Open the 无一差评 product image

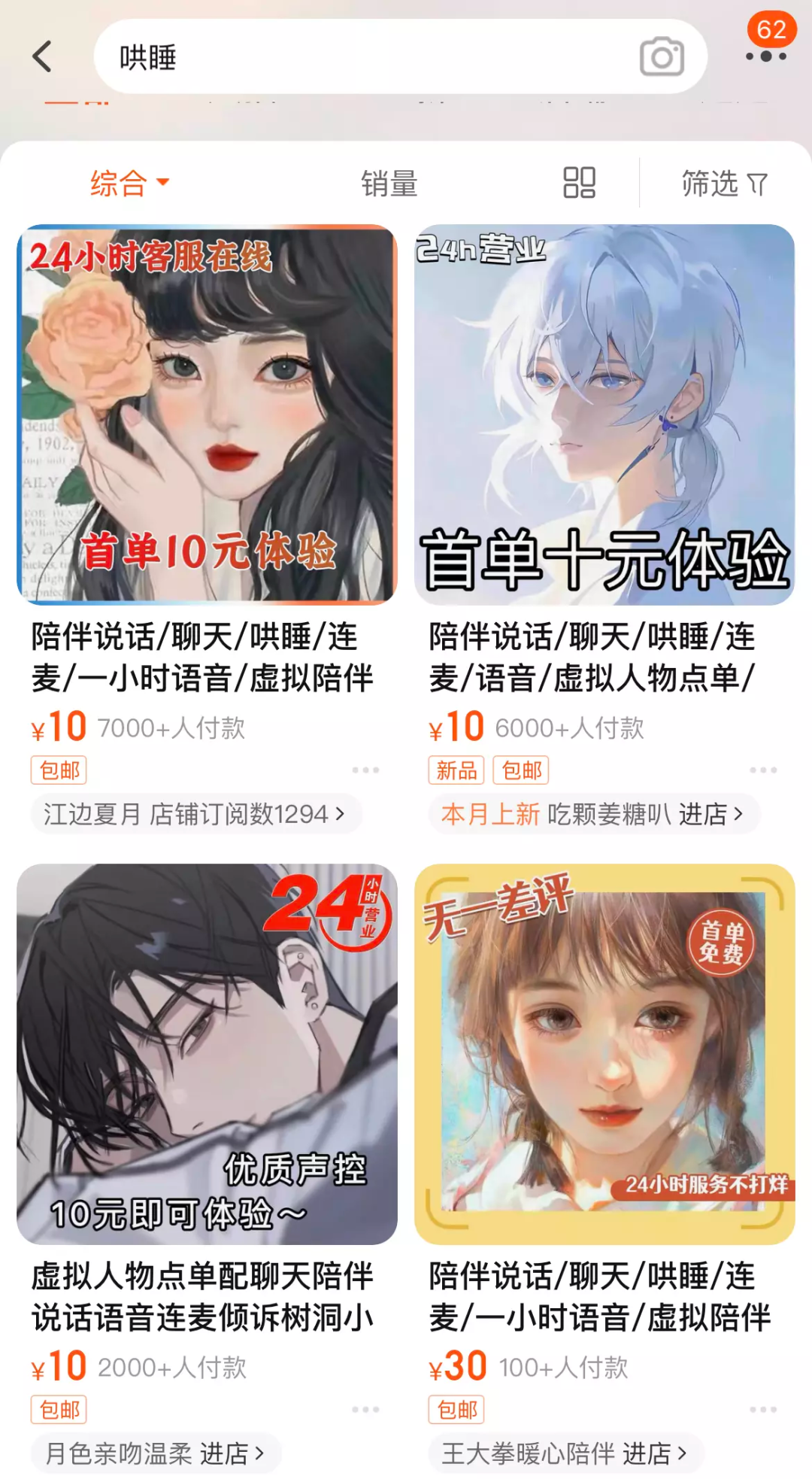(604, 1054)
